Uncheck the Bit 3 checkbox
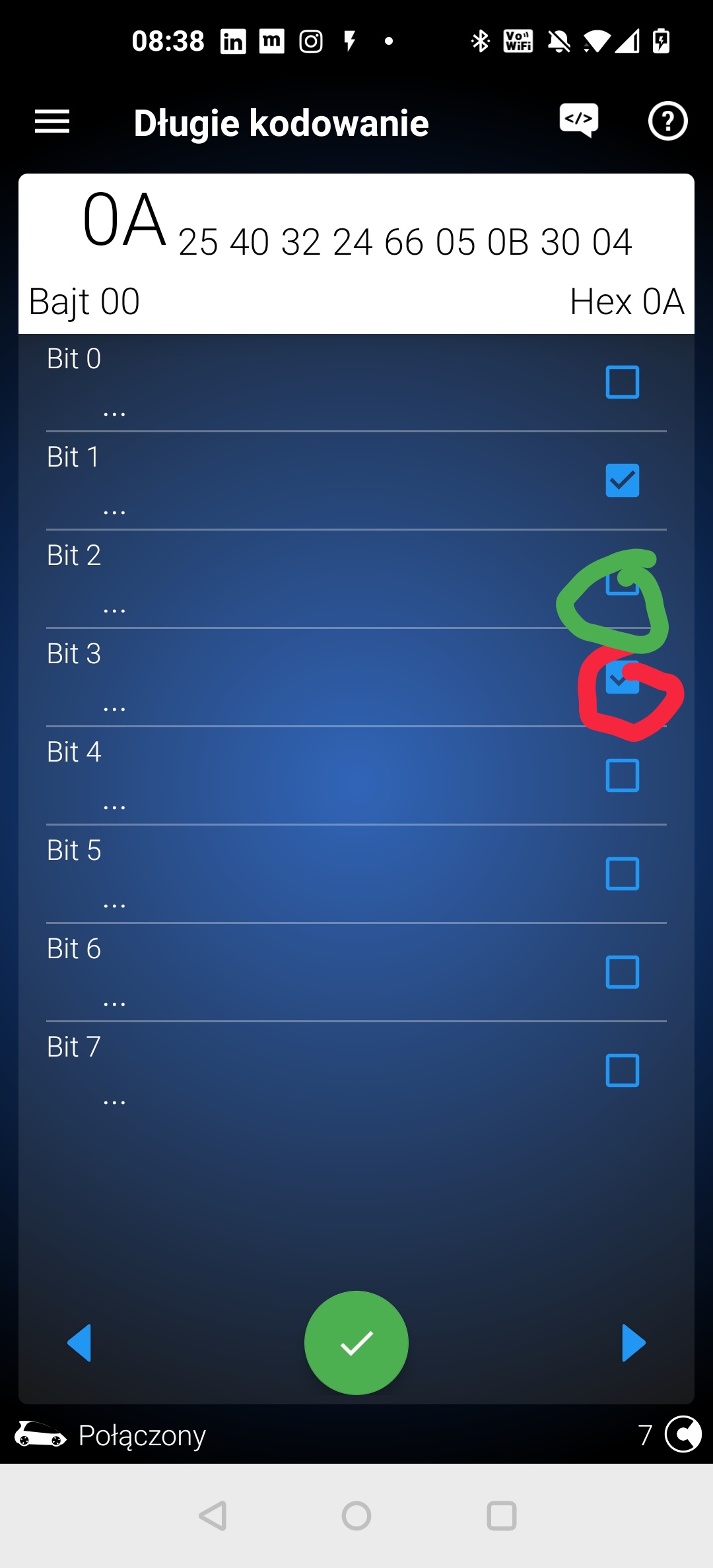 click(622, 678)
